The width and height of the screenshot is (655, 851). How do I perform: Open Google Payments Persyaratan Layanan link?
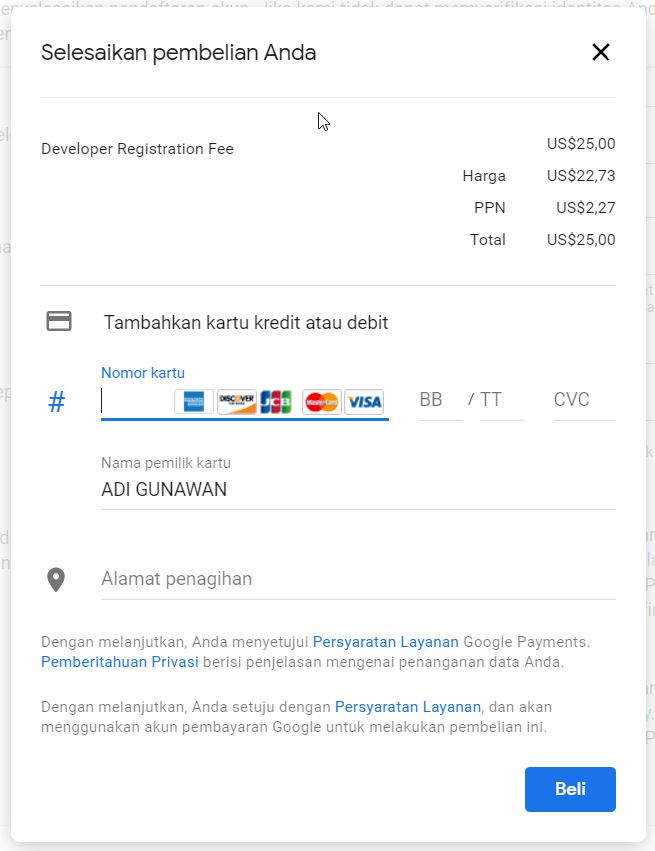tap(386, 642)
